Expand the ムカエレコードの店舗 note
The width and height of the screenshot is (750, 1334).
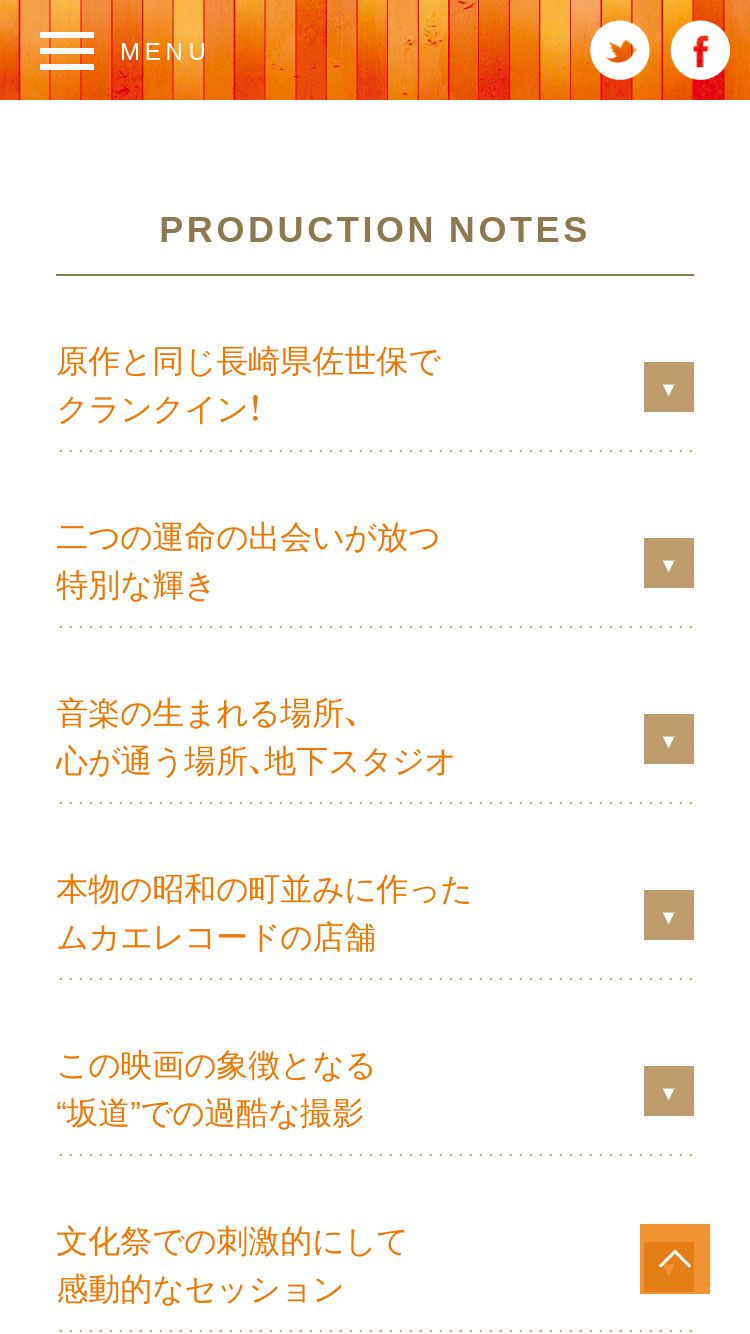click(x=669, y=915)
